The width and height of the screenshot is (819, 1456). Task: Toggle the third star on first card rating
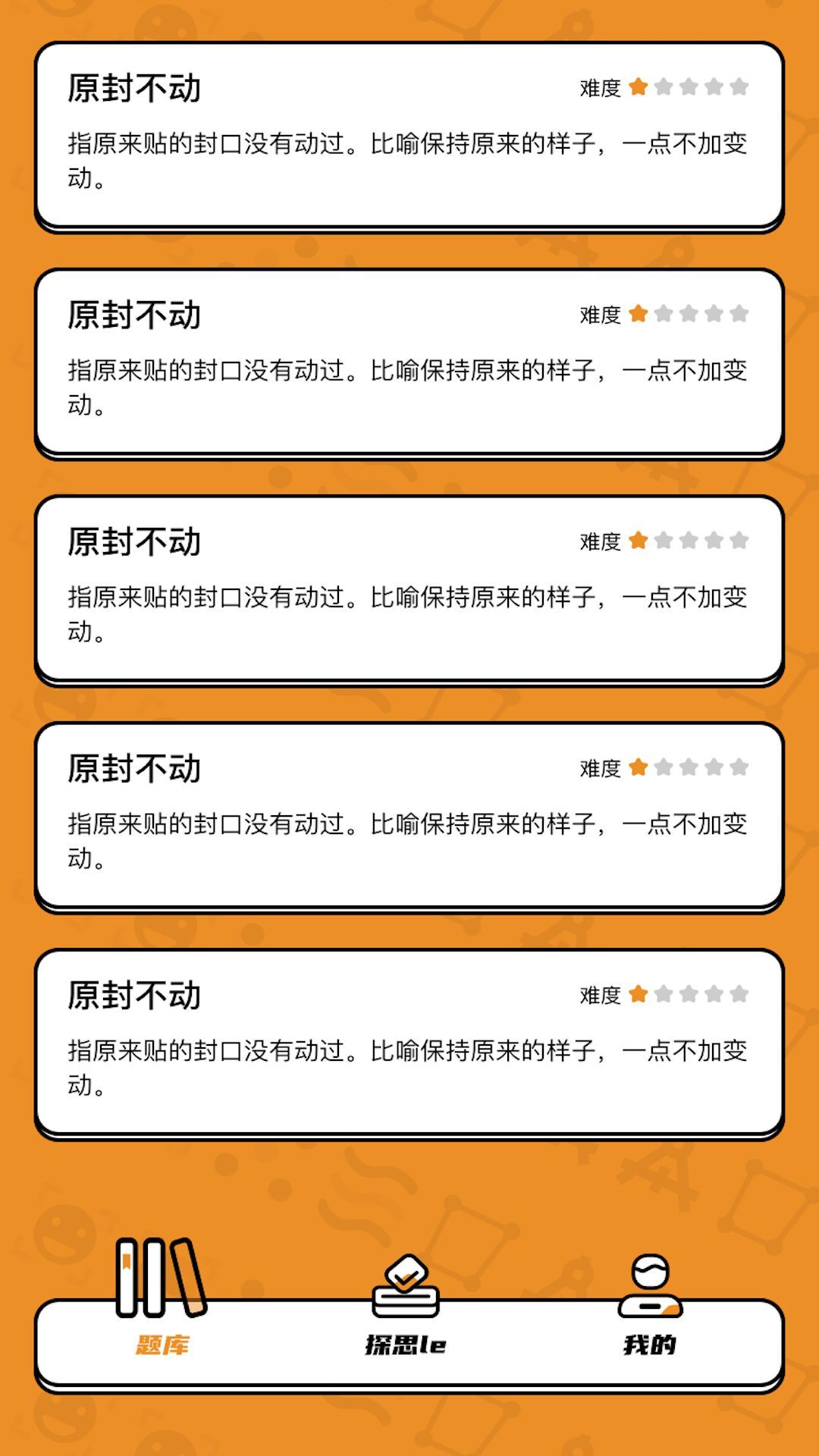click(688, 86)
